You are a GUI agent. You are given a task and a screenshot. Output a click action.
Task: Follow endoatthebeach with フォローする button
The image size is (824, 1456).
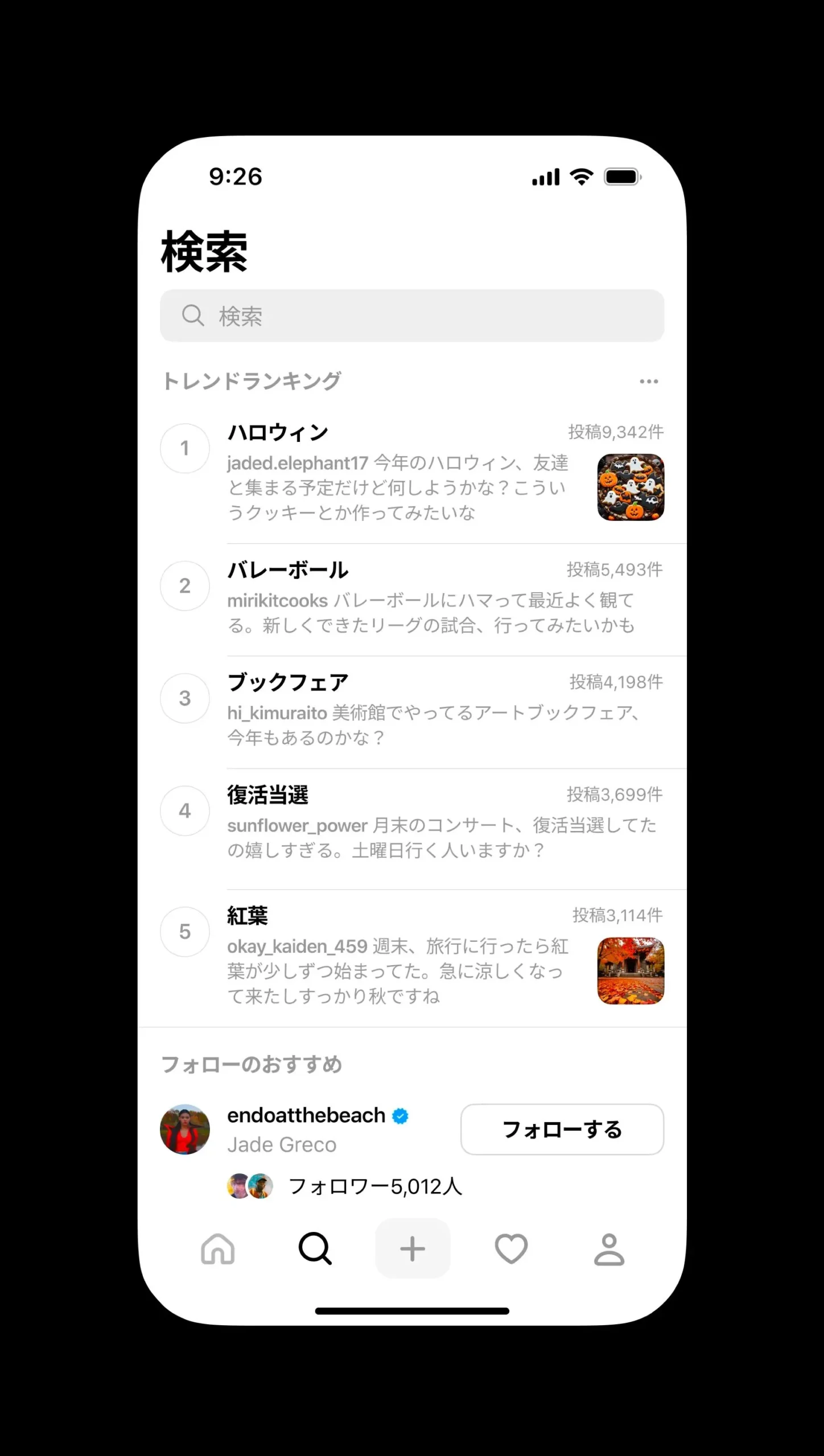[562, 1129]
